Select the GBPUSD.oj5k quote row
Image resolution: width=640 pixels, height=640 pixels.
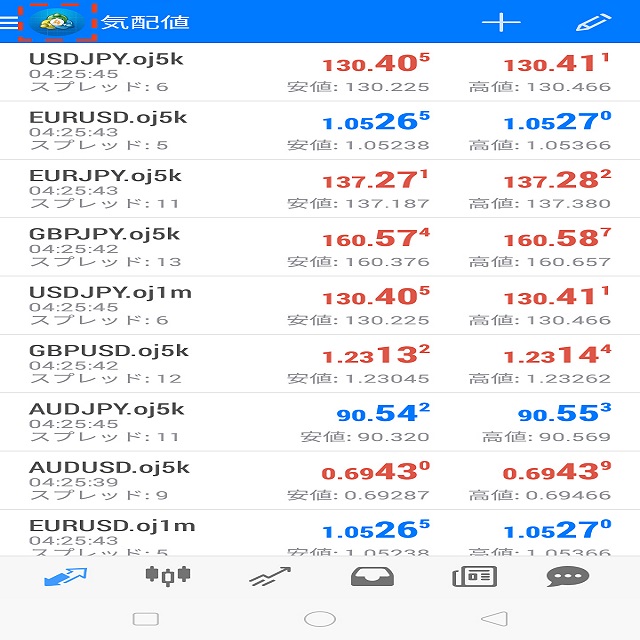coord(320,365)
